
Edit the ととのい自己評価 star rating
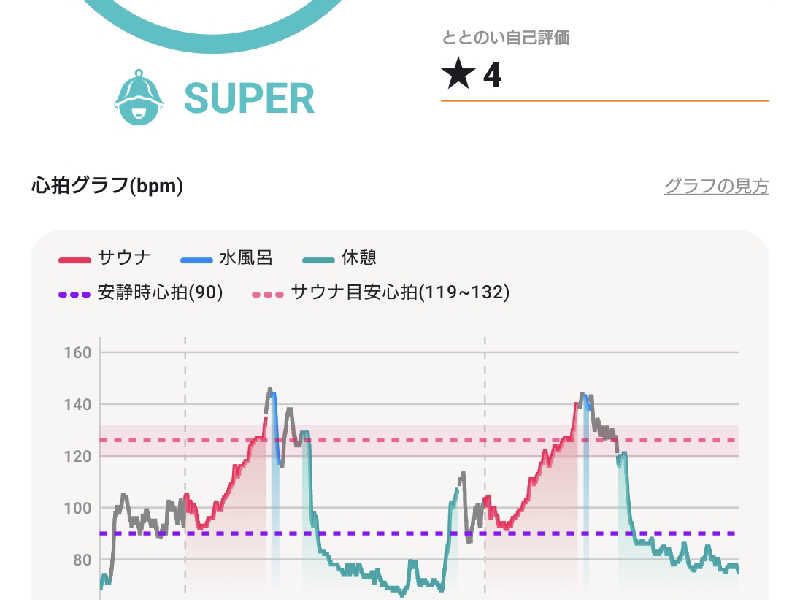(603, 76)
